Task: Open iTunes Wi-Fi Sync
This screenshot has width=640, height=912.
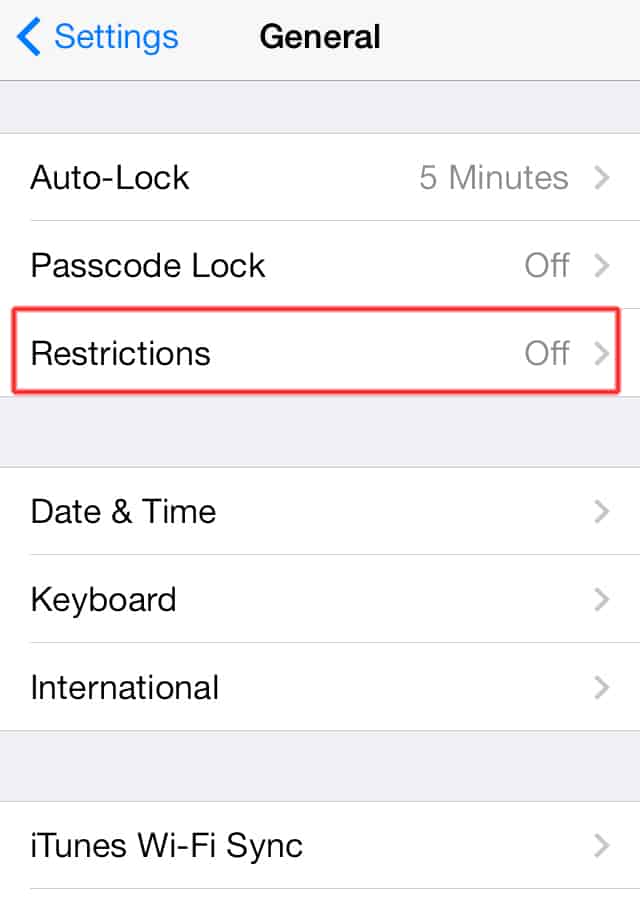Action: 320,846
